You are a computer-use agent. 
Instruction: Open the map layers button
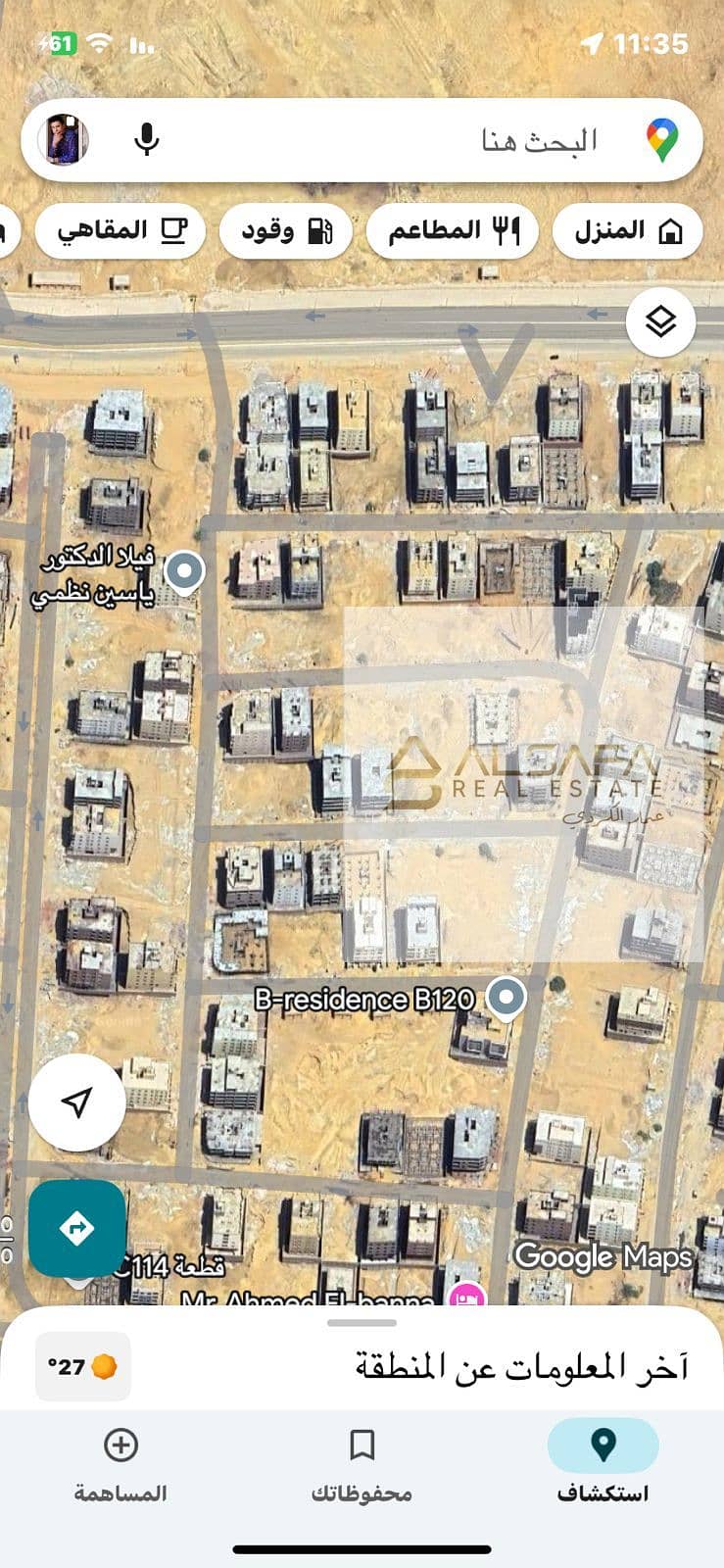[661, 320]
